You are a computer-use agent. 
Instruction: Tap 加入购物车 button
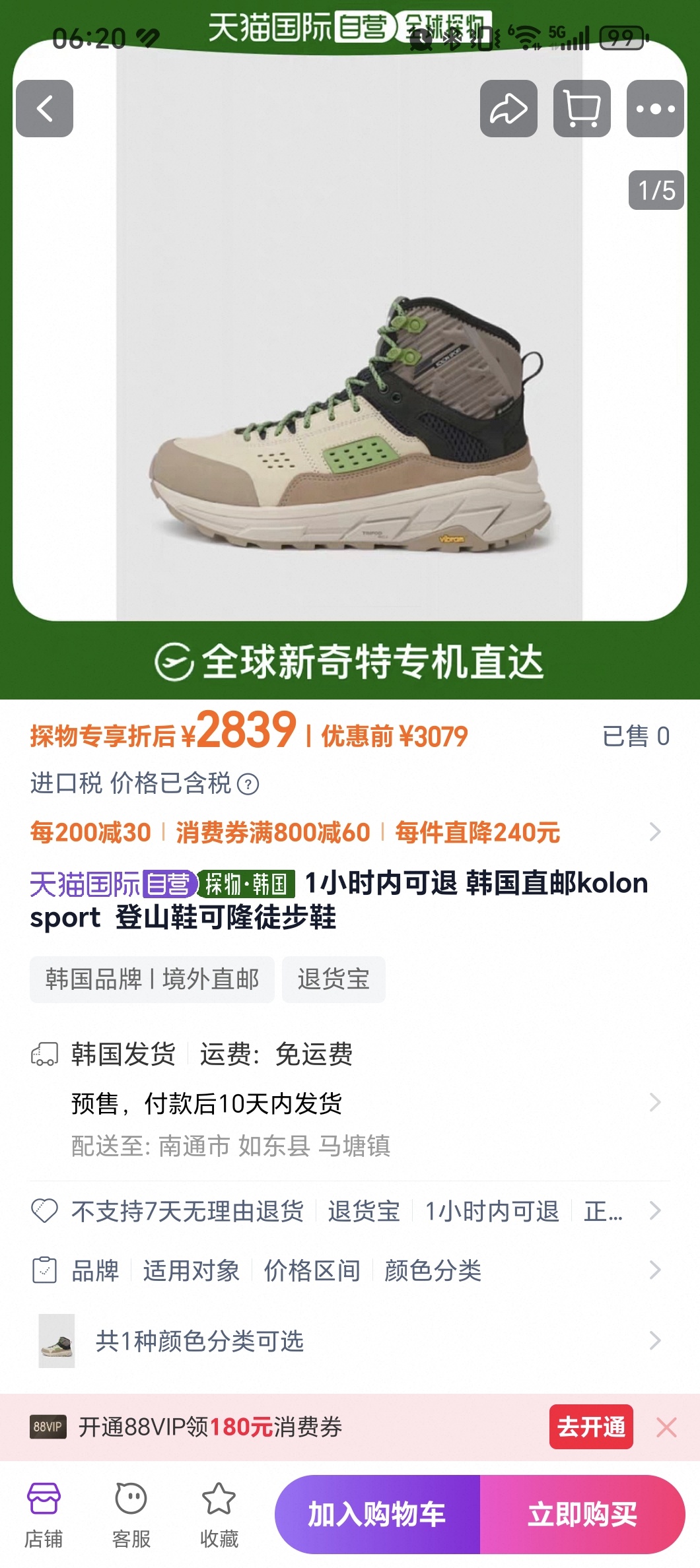tap(377, 1515)
